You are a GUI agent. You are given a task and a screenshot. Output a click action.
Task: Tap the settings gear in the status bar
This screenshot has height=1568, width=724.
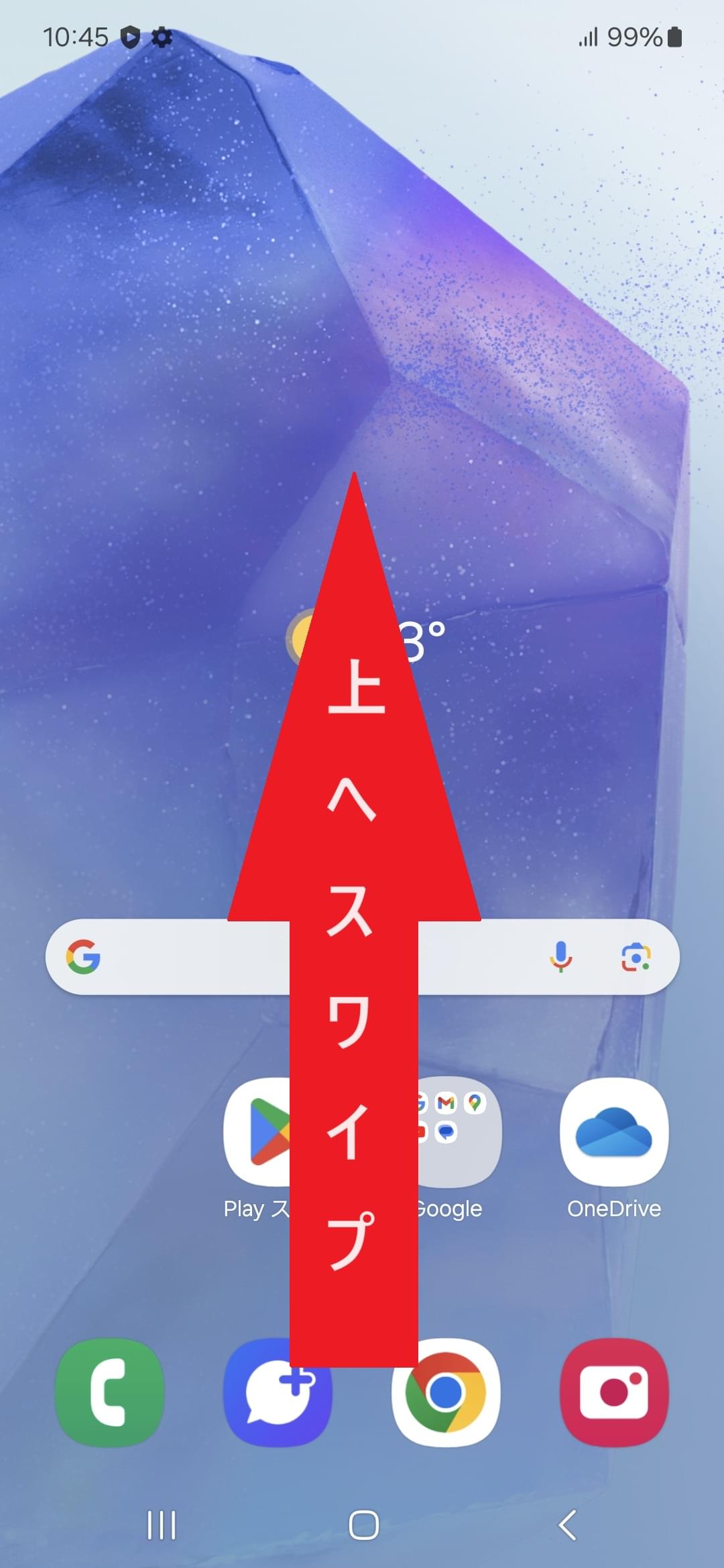click(162, 38)
